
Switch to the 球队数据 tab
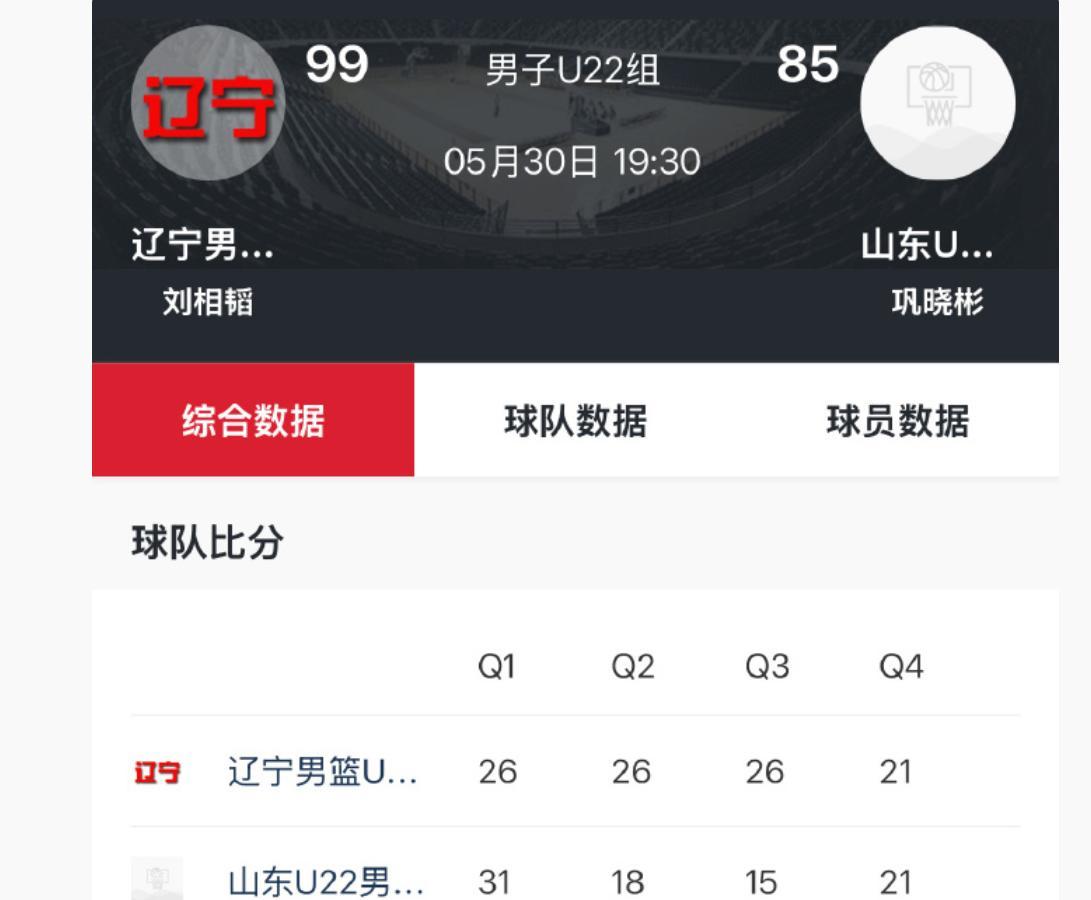click(x=575, y=421)
